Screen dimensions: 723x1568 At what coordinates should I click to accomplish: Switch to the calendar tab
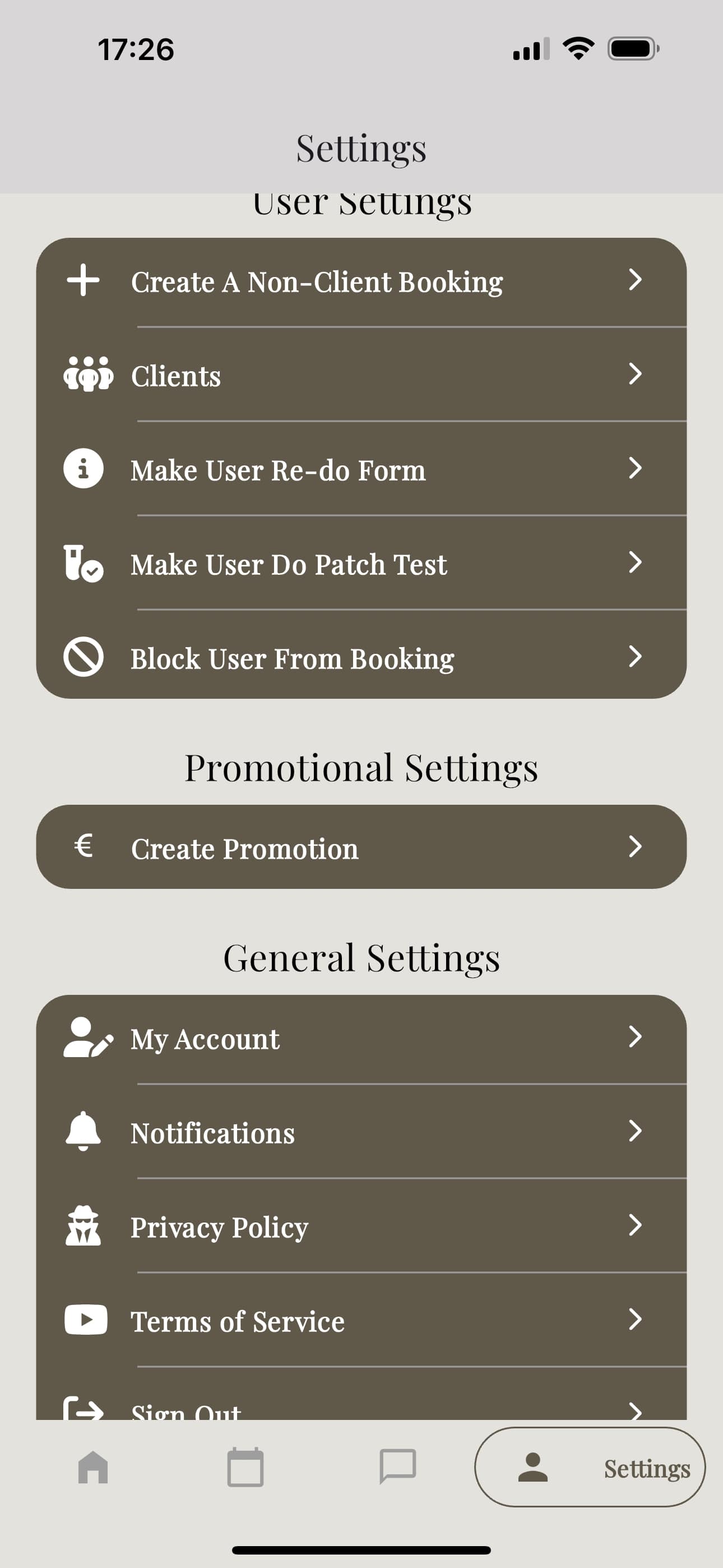245,1468
